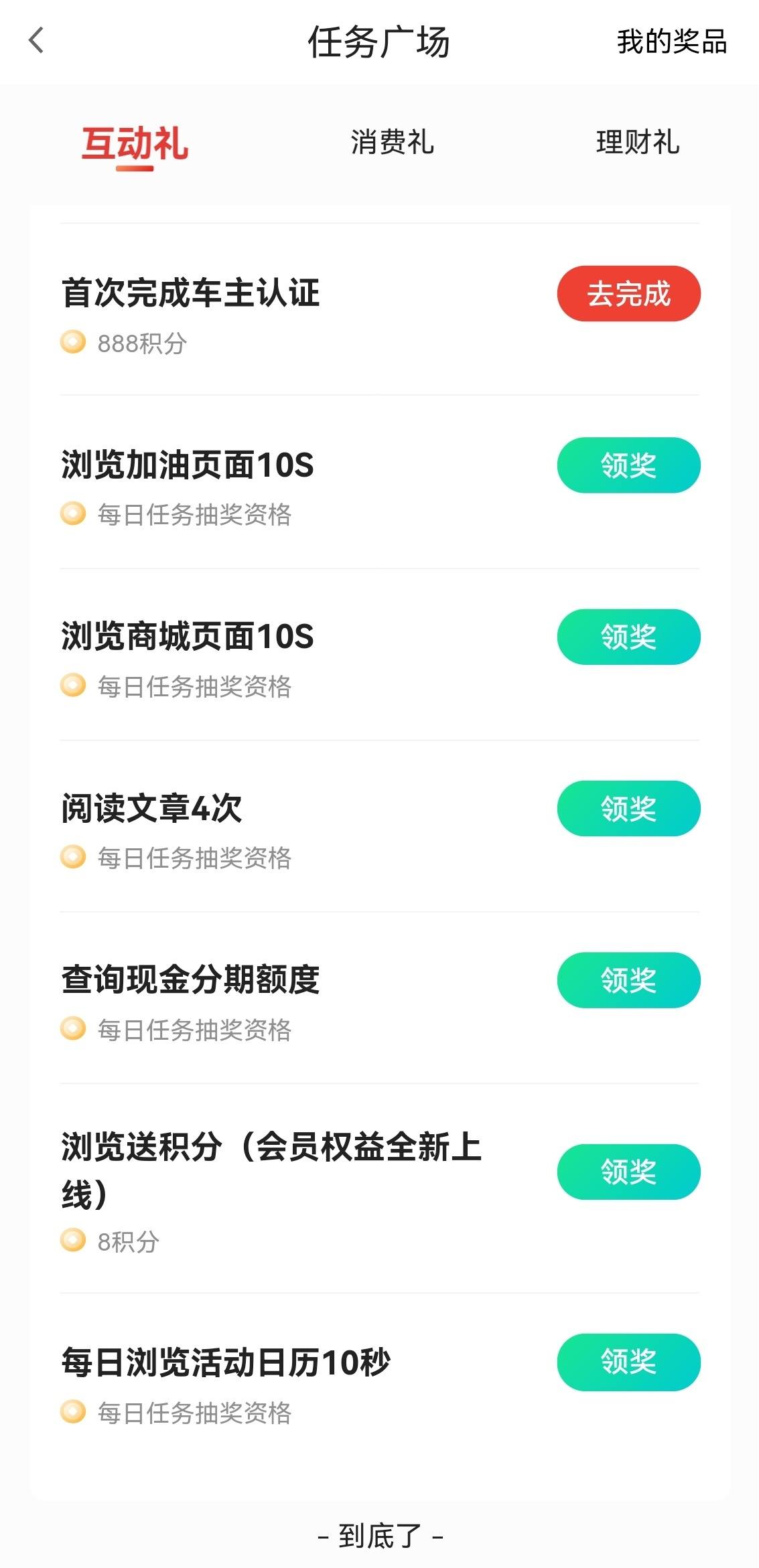
Task: Claim reward for 每日浏览活动日历10秒
Action: pos(628,1362)
